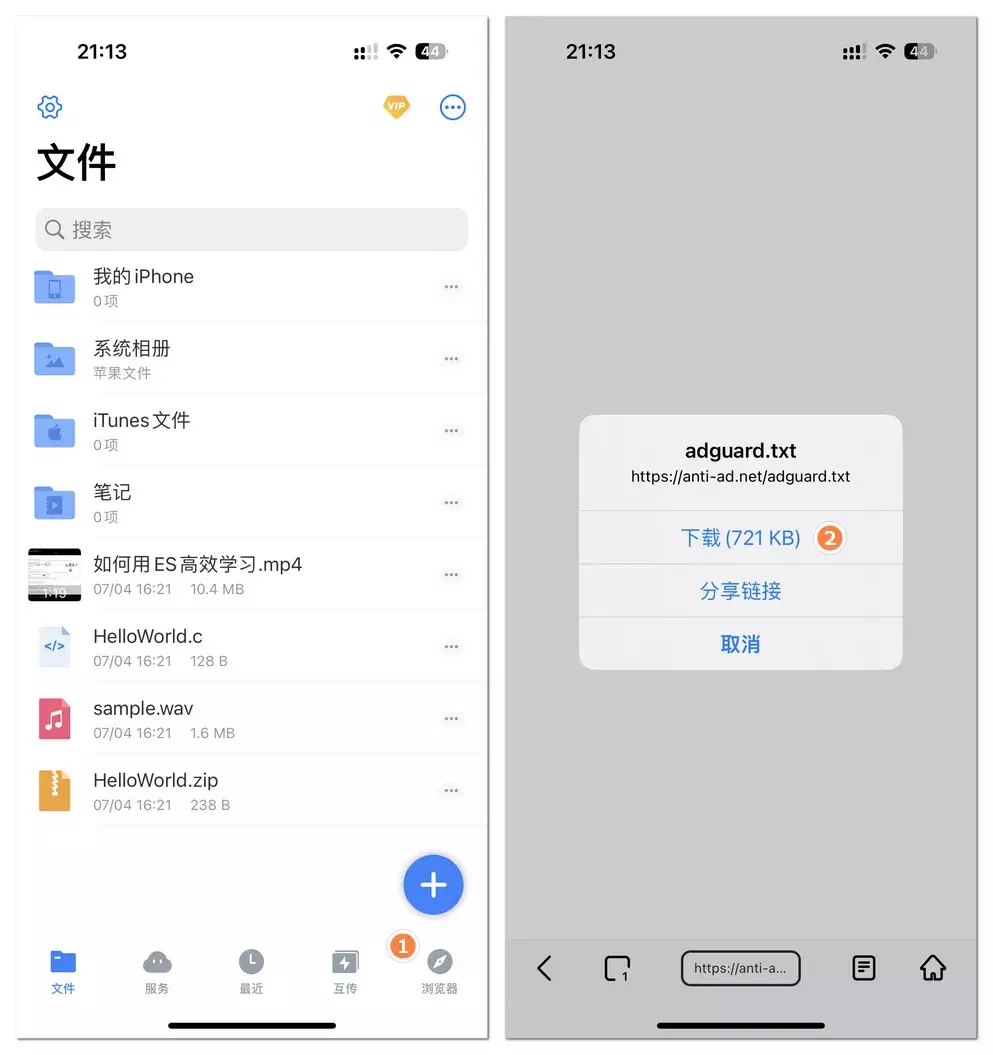Open the top-right overflow menu
Viewport: 993px width, 1055px height.
point(453,107)
